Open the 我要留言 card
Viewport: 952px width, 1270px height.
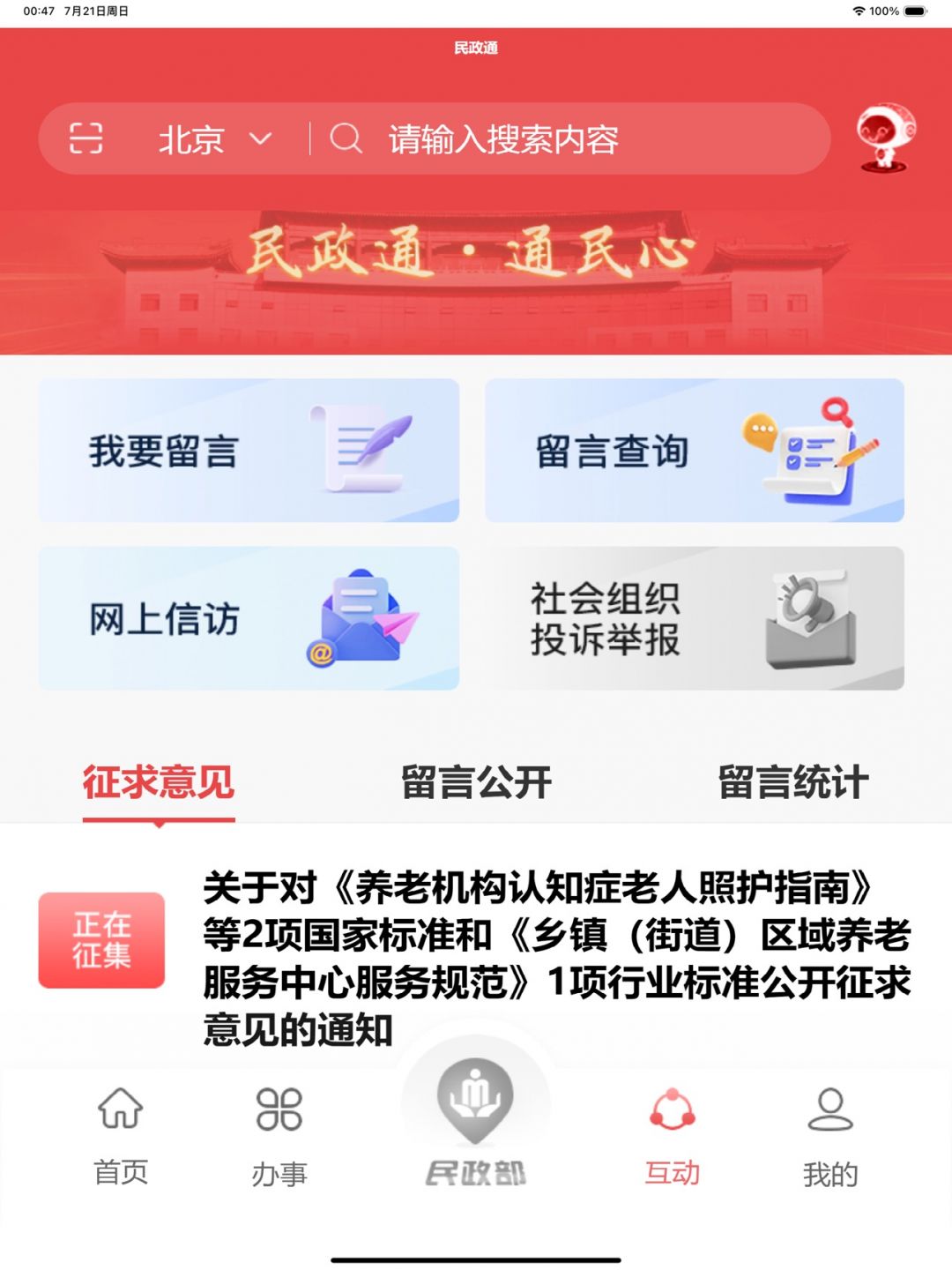tap(249, 451)
